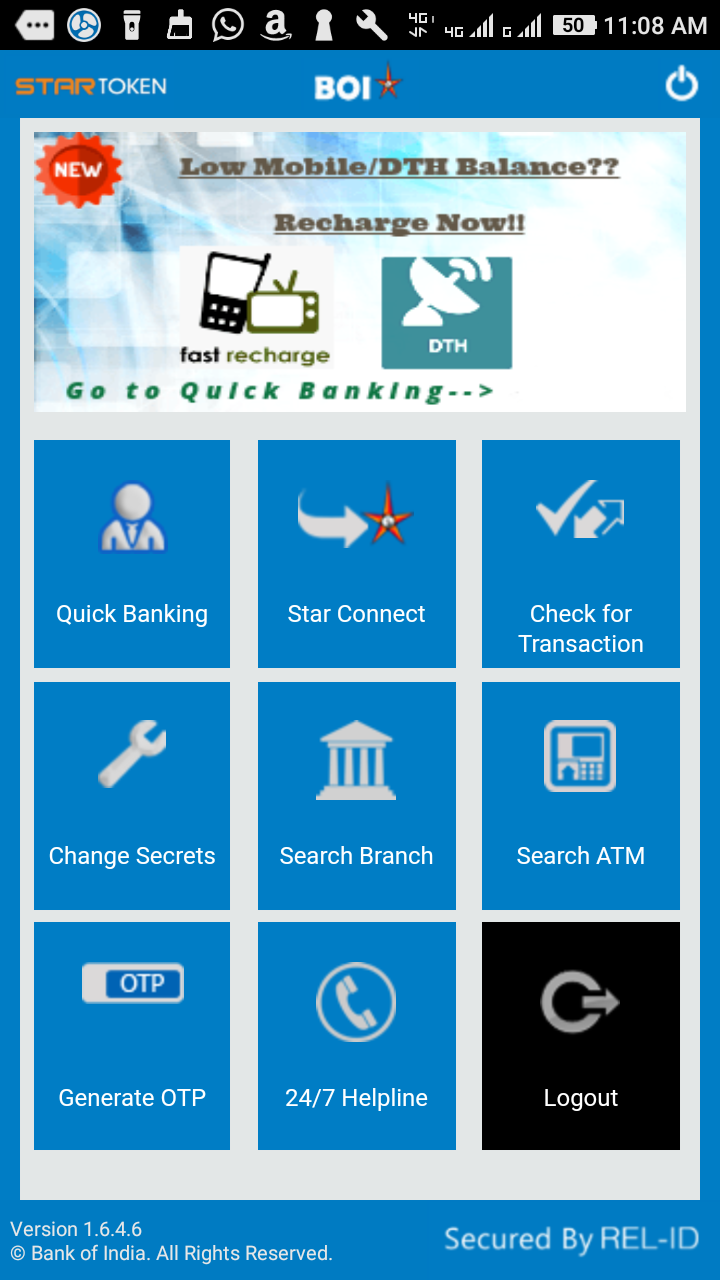Tap Generate OTP tile
This screenshot has width=720, height=1280.
coord(132,1036)
